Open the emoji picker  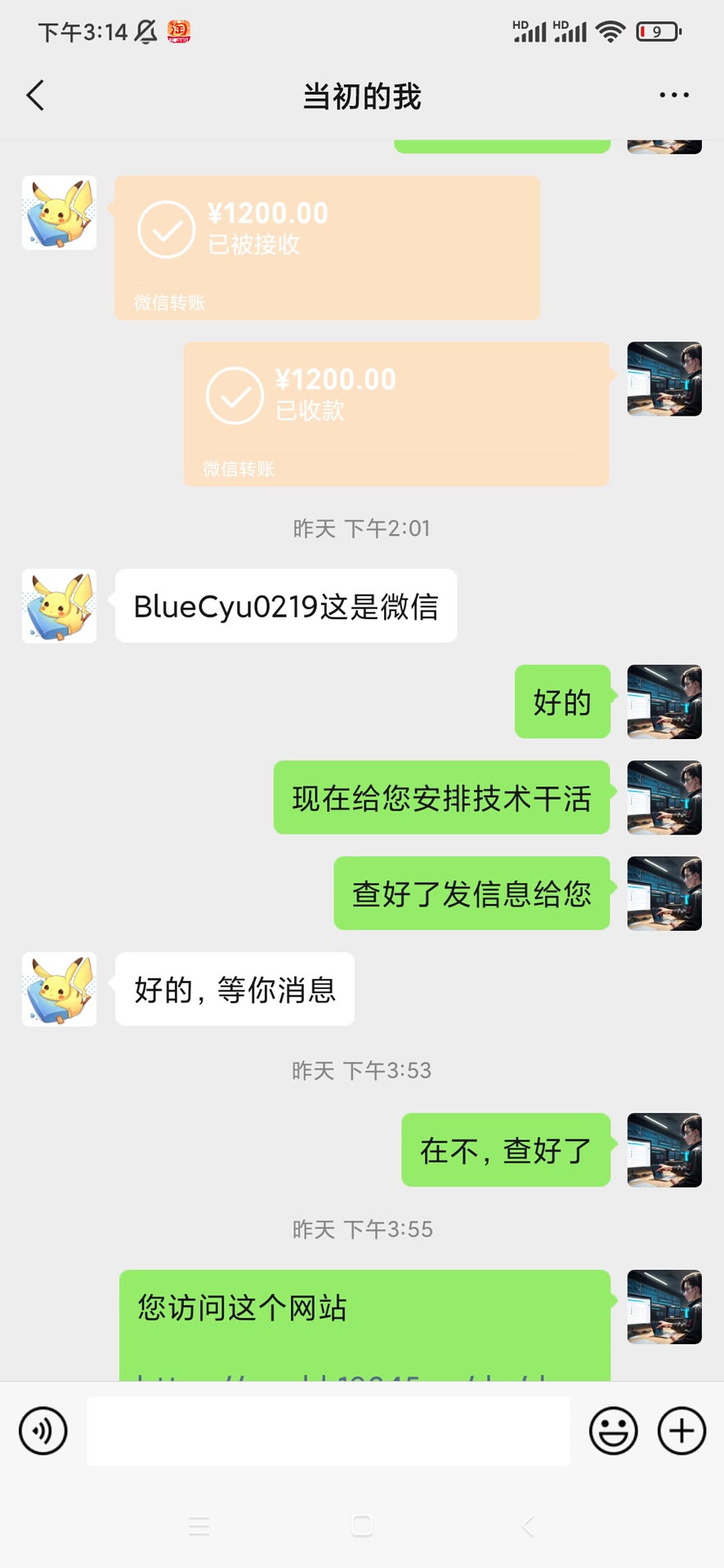[x=613, y=1432]
